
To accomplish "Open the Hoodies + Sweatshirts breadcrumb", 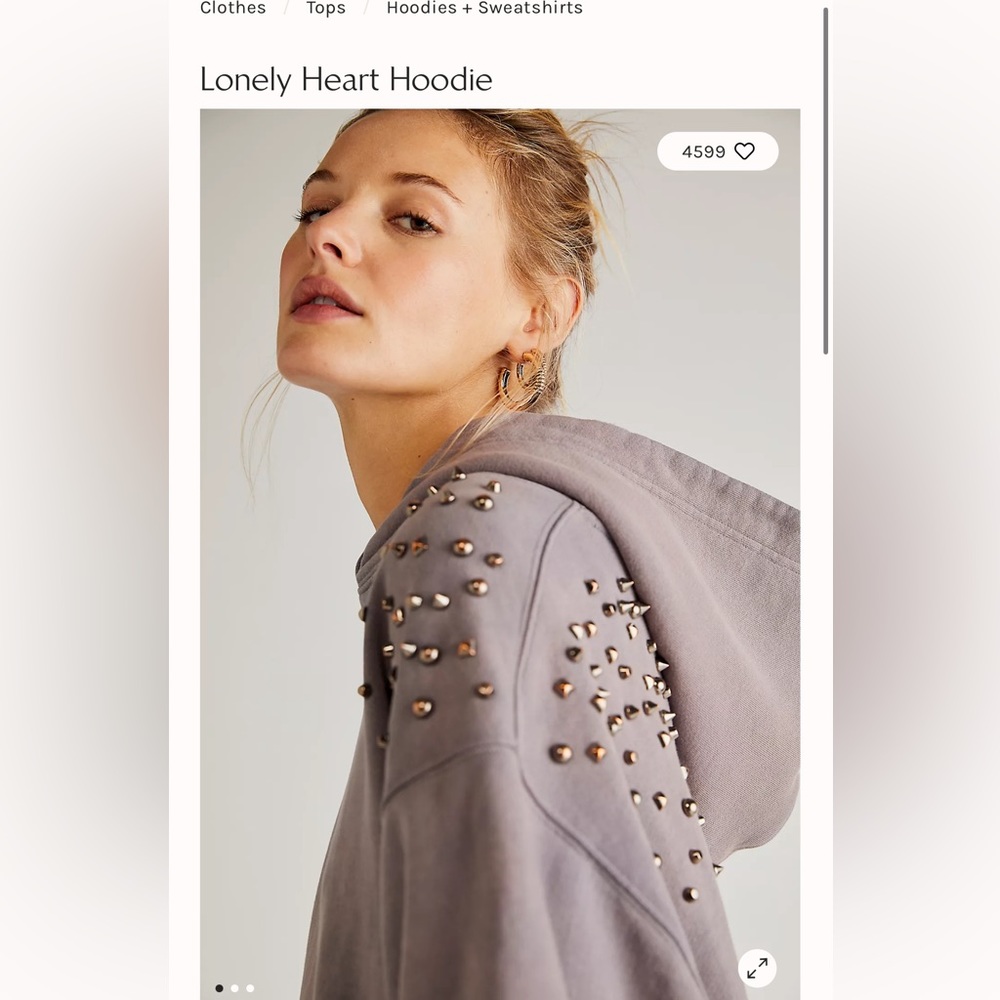I will pyautogui.click(x=484, y=9).
